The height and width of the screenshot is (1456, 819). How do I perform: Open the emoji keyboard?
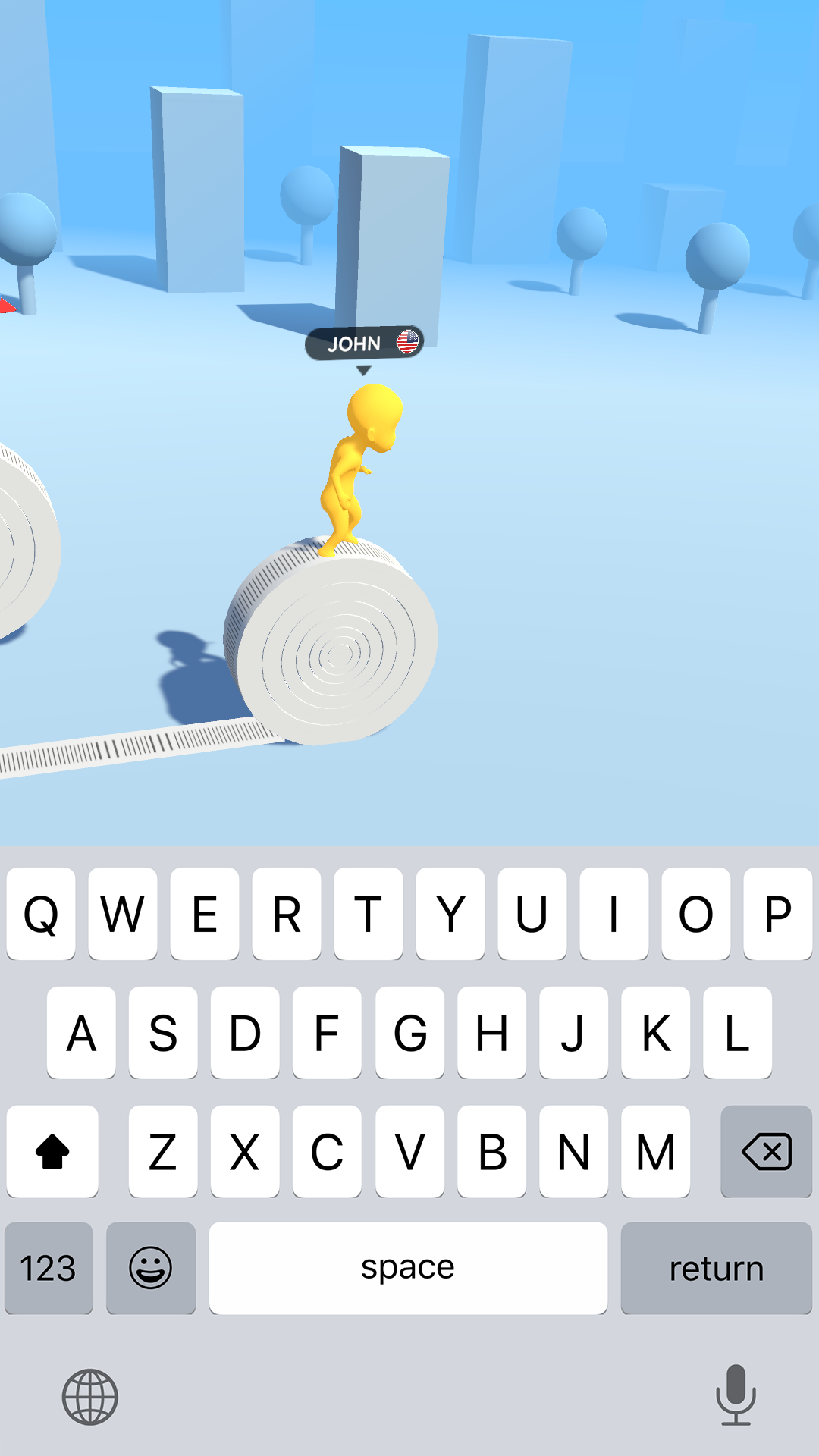(x=151, y=1268)
